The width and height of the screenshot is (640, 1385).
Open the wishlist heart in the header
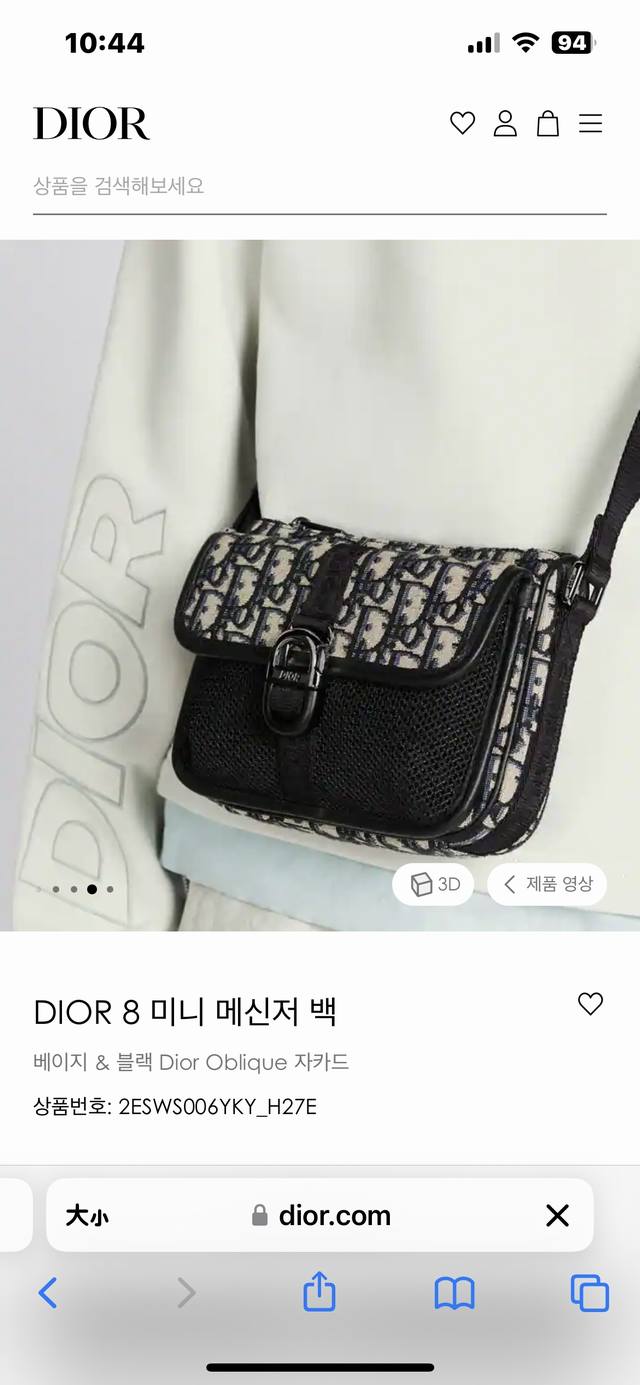coord(462,124)
